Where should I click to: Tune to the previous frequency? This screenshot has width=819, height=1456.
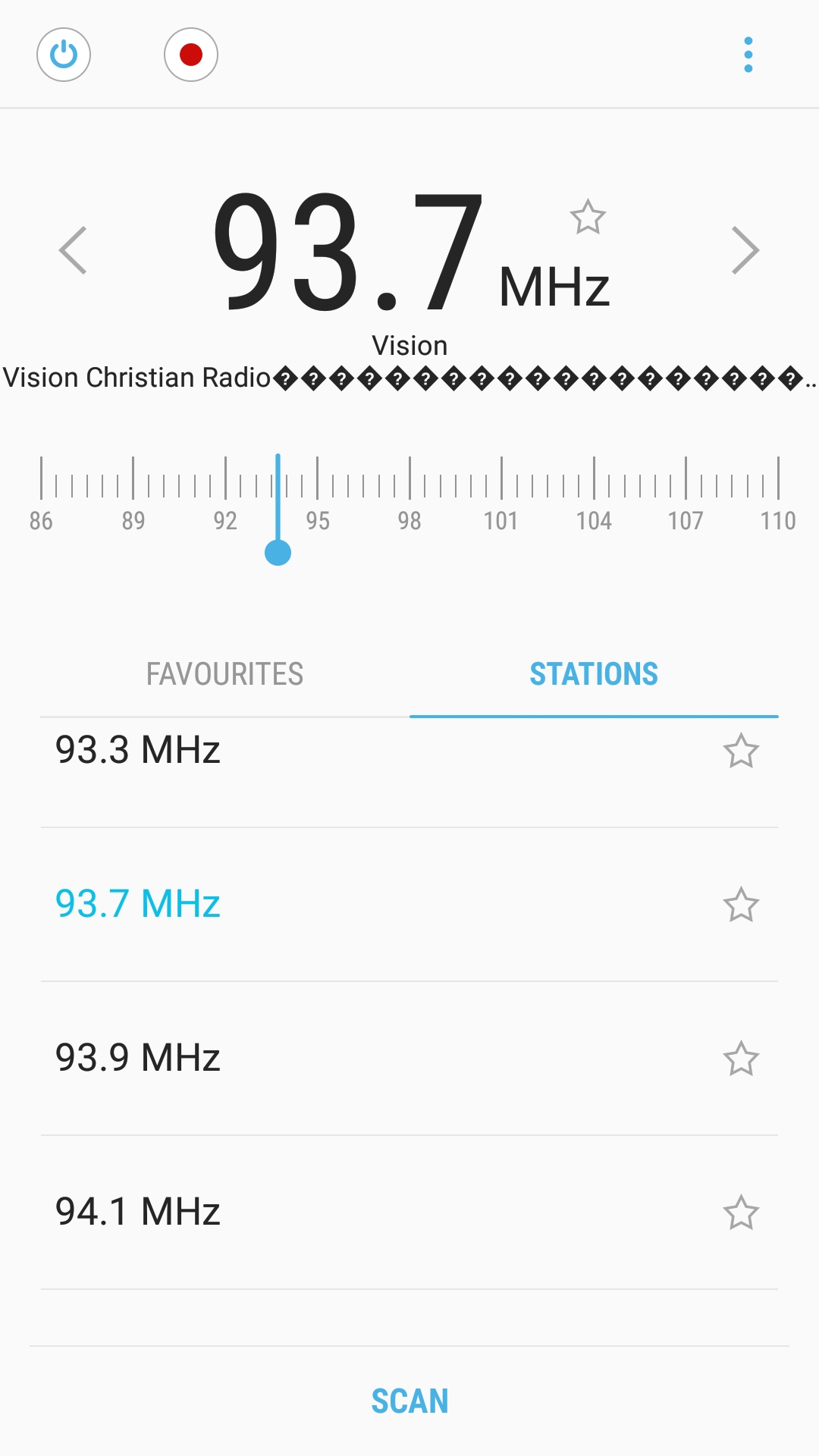(74, 250)
